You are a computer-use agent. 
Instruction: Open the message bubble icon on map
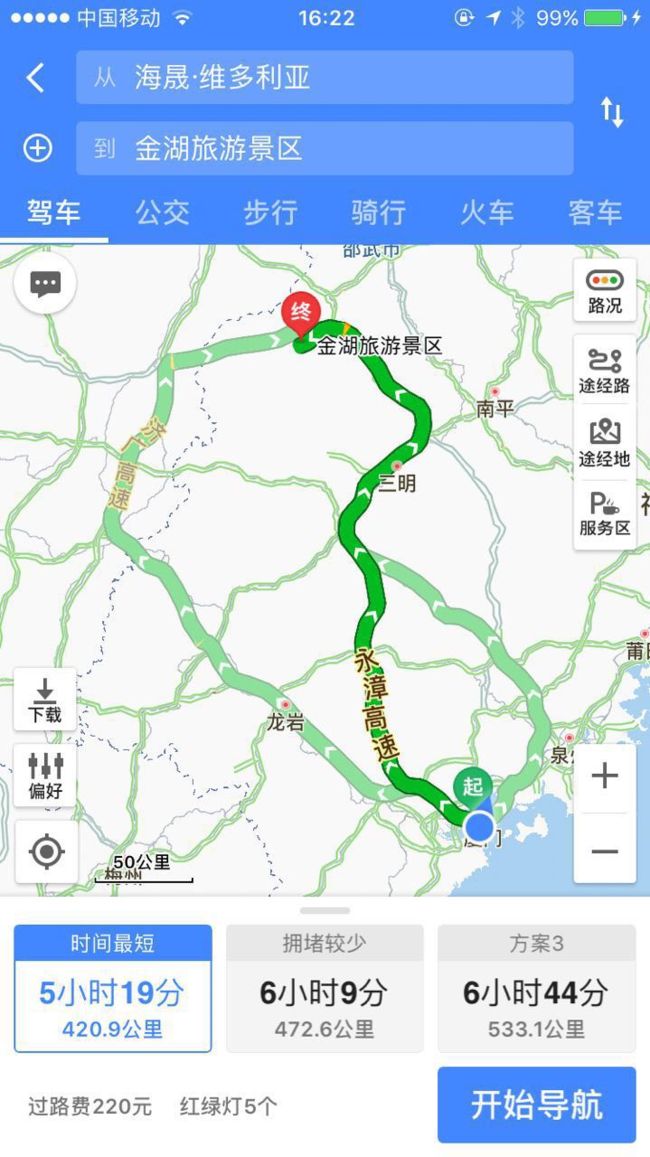pos(45,283)
